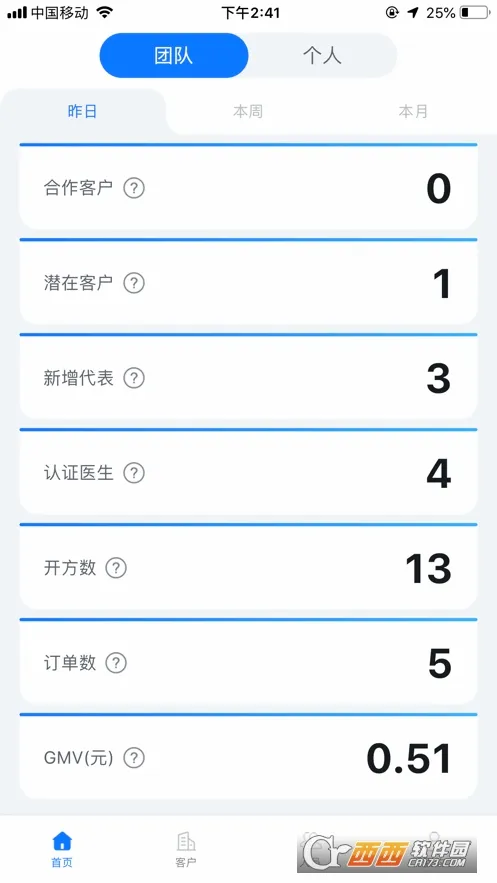View the explanation for 开方数
The height and width of the screenshot is (883, 497).
click(x=116, y=568)
